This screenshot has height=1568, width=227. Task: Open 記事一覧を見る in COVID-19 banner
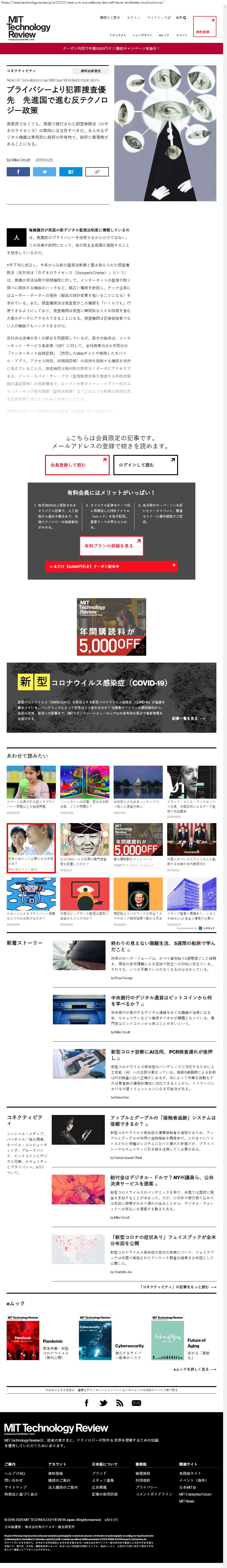[189, 718]
